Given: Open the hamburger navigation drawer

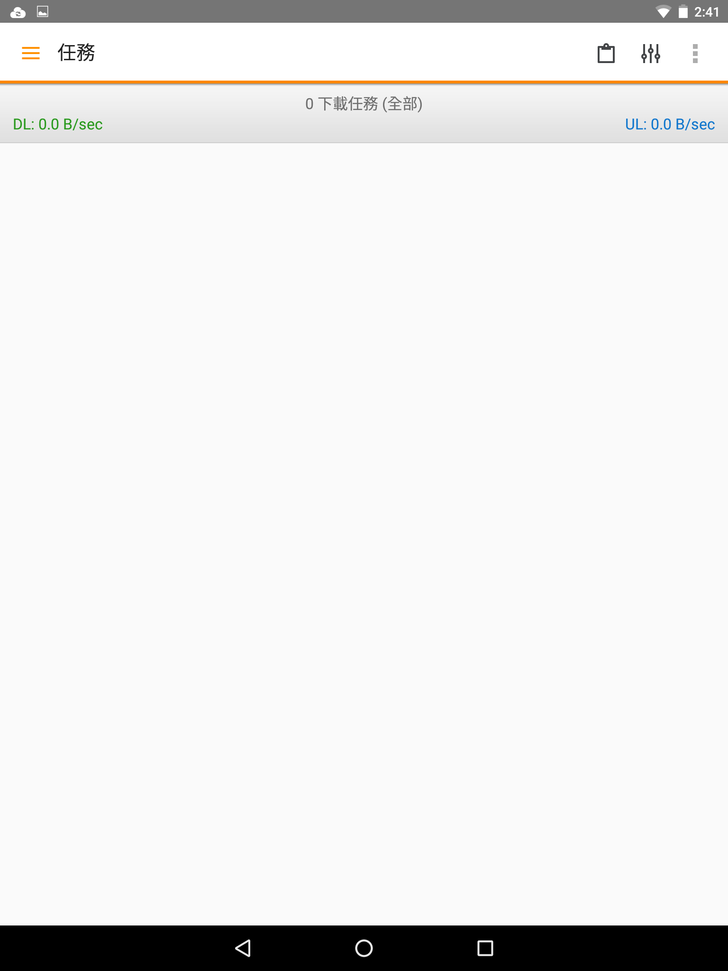Looking at the screenshot, I should (31, 53).
